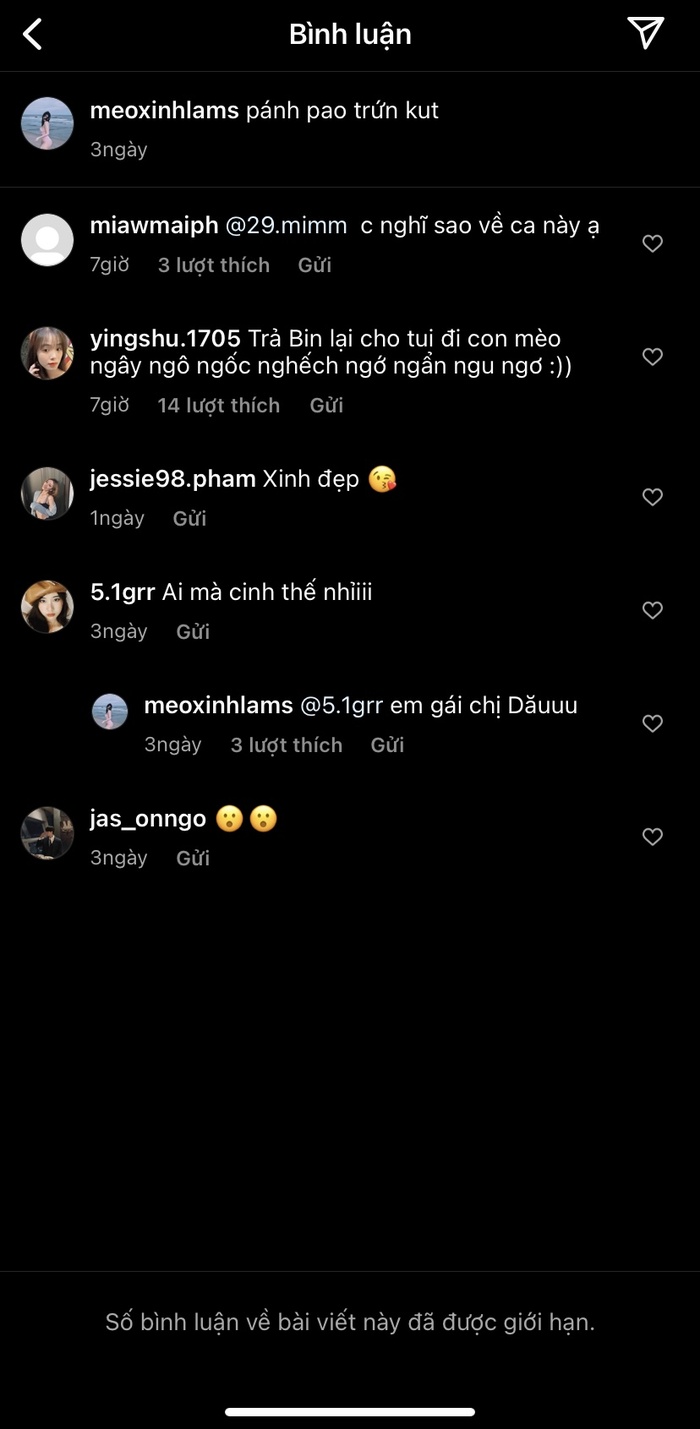The height and width of the screenshot is (1429, 700).
Task: Like 5.1grr's comment
Action: pyautogui.click(x=652, y=610)
